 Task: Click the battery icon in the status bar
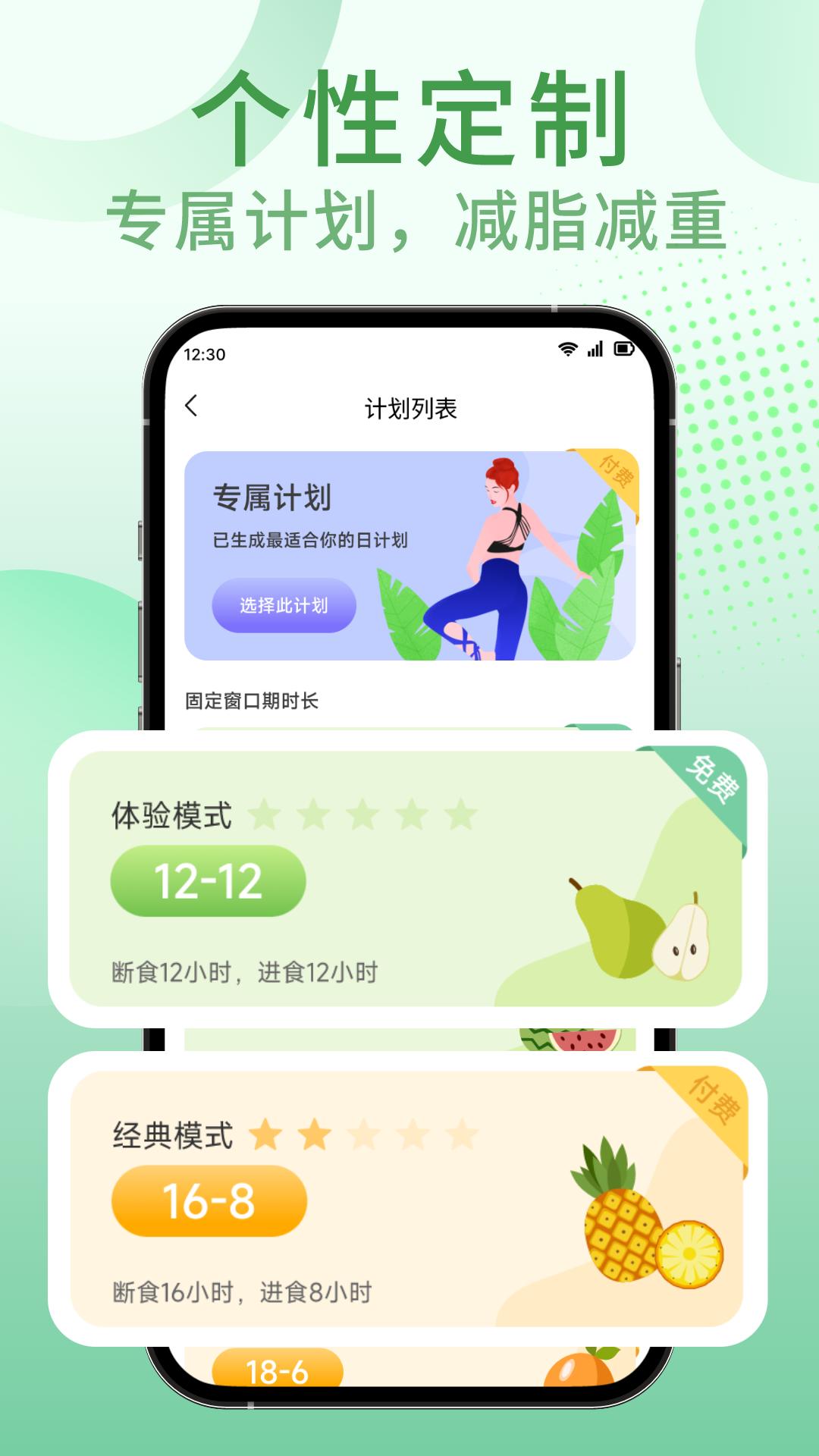click(626, 349)
